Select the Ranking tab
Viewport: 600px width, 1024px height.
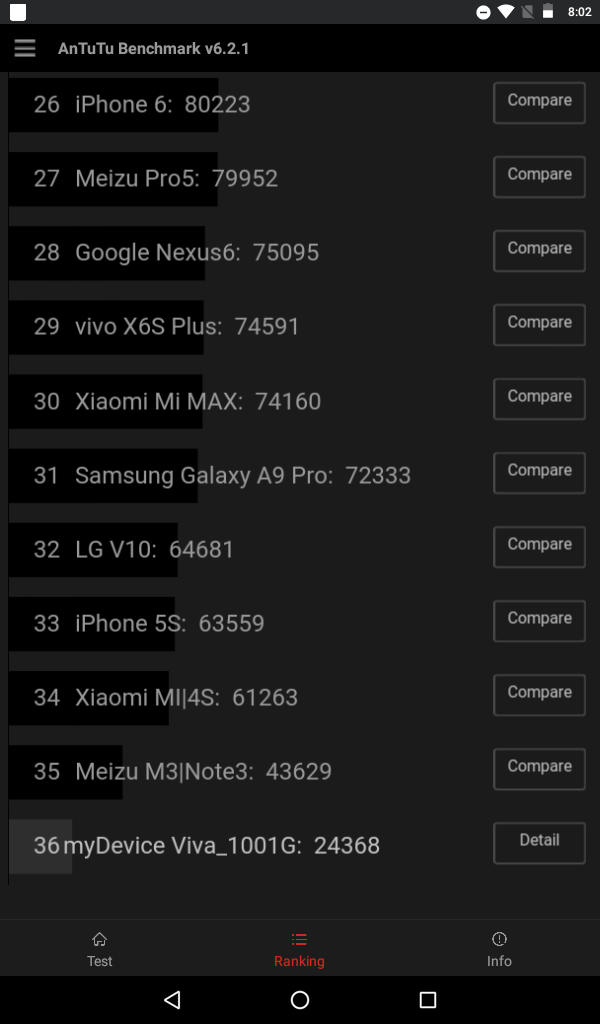(x=300, y=949)
